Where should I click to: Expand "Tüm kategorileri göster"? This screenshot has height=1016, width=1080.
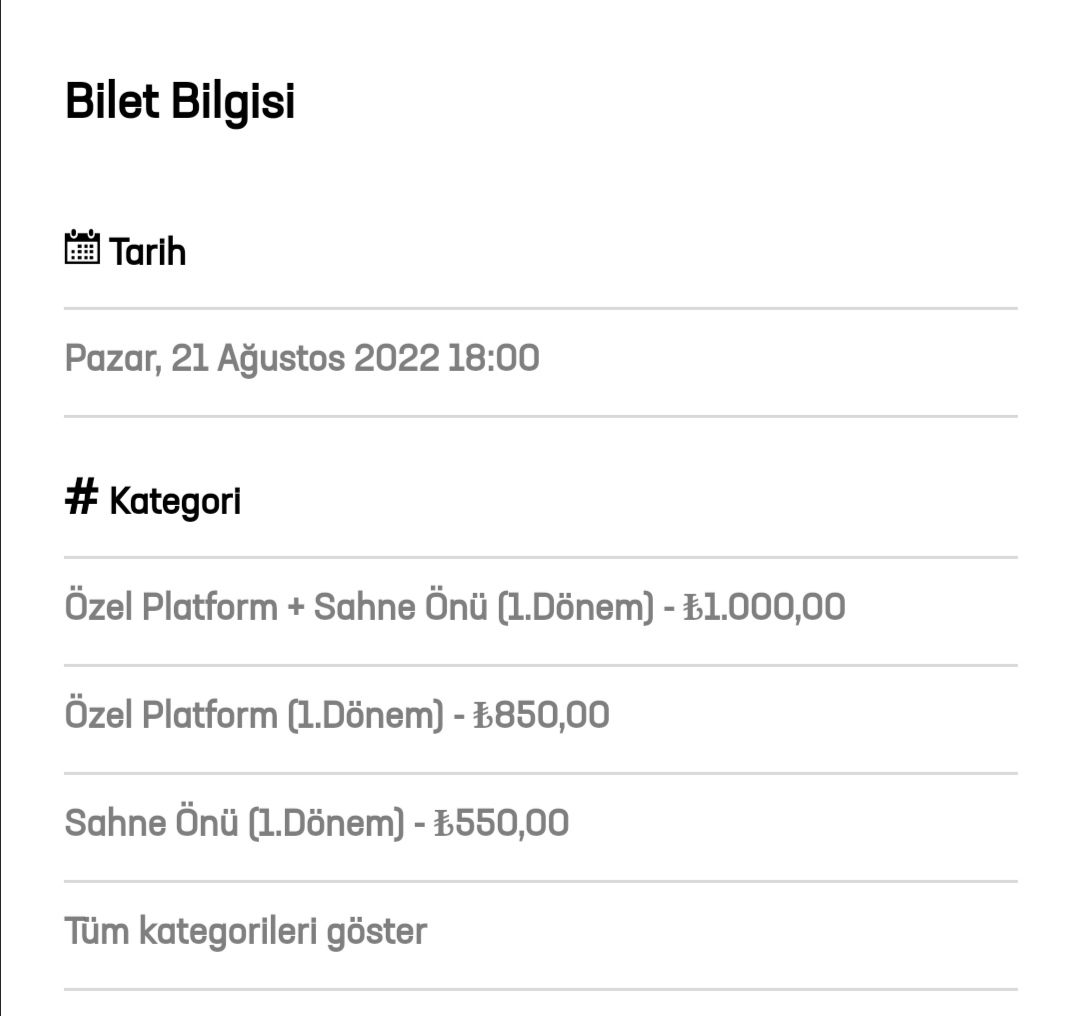click(246, 931)
